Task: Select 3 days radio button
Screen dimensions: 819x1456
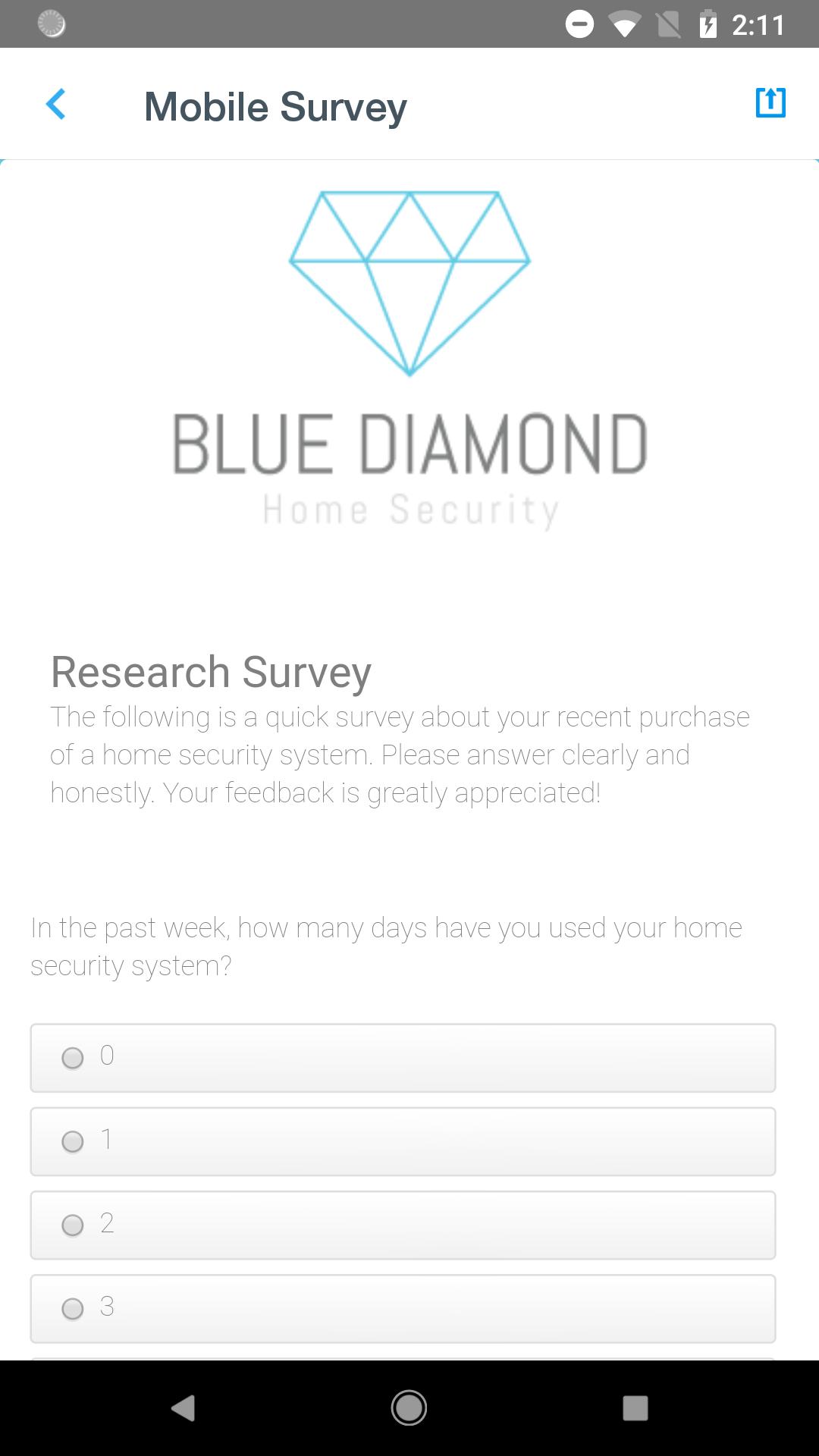Action: pyautogui.click(x=73, y=1308)
